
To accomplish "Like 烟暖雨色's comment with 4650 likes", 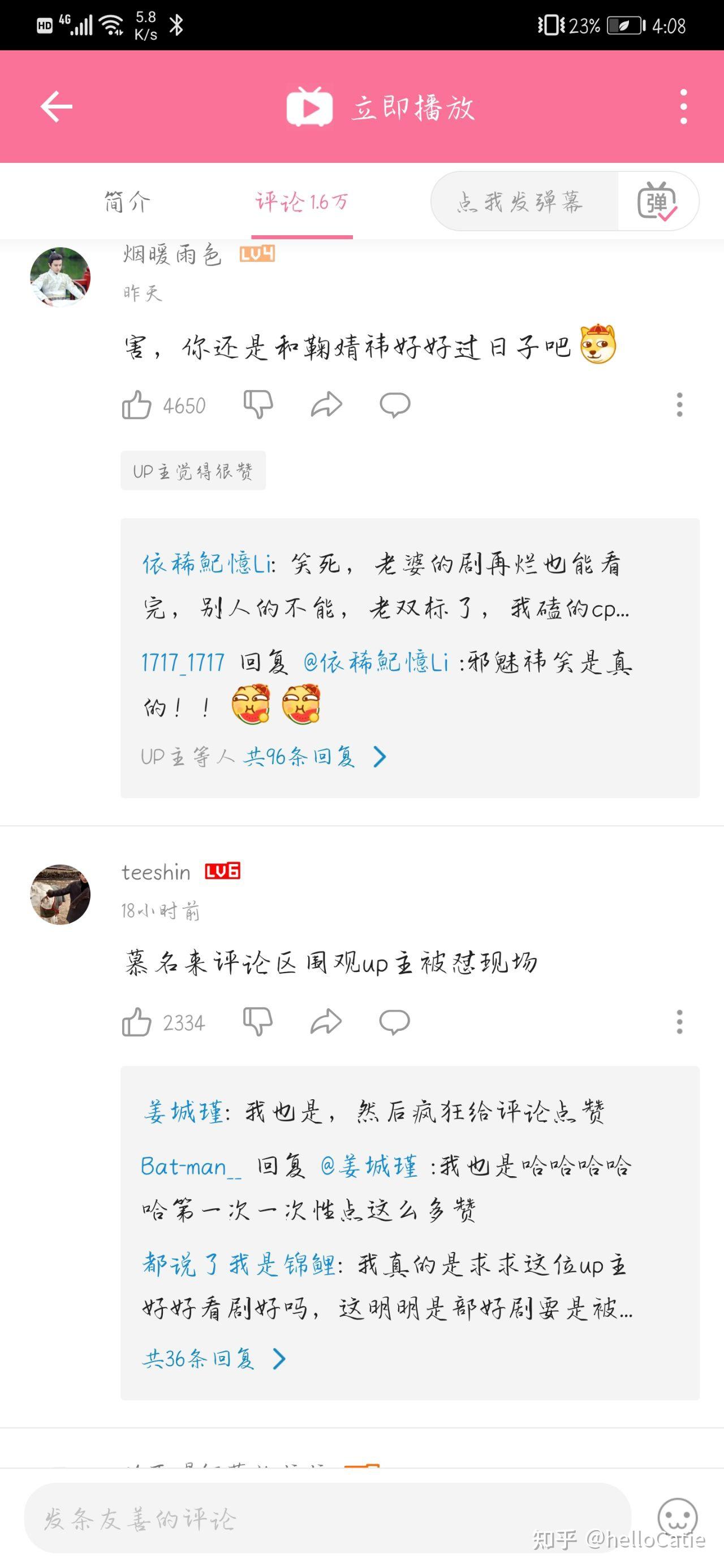I will pos(137,405).
